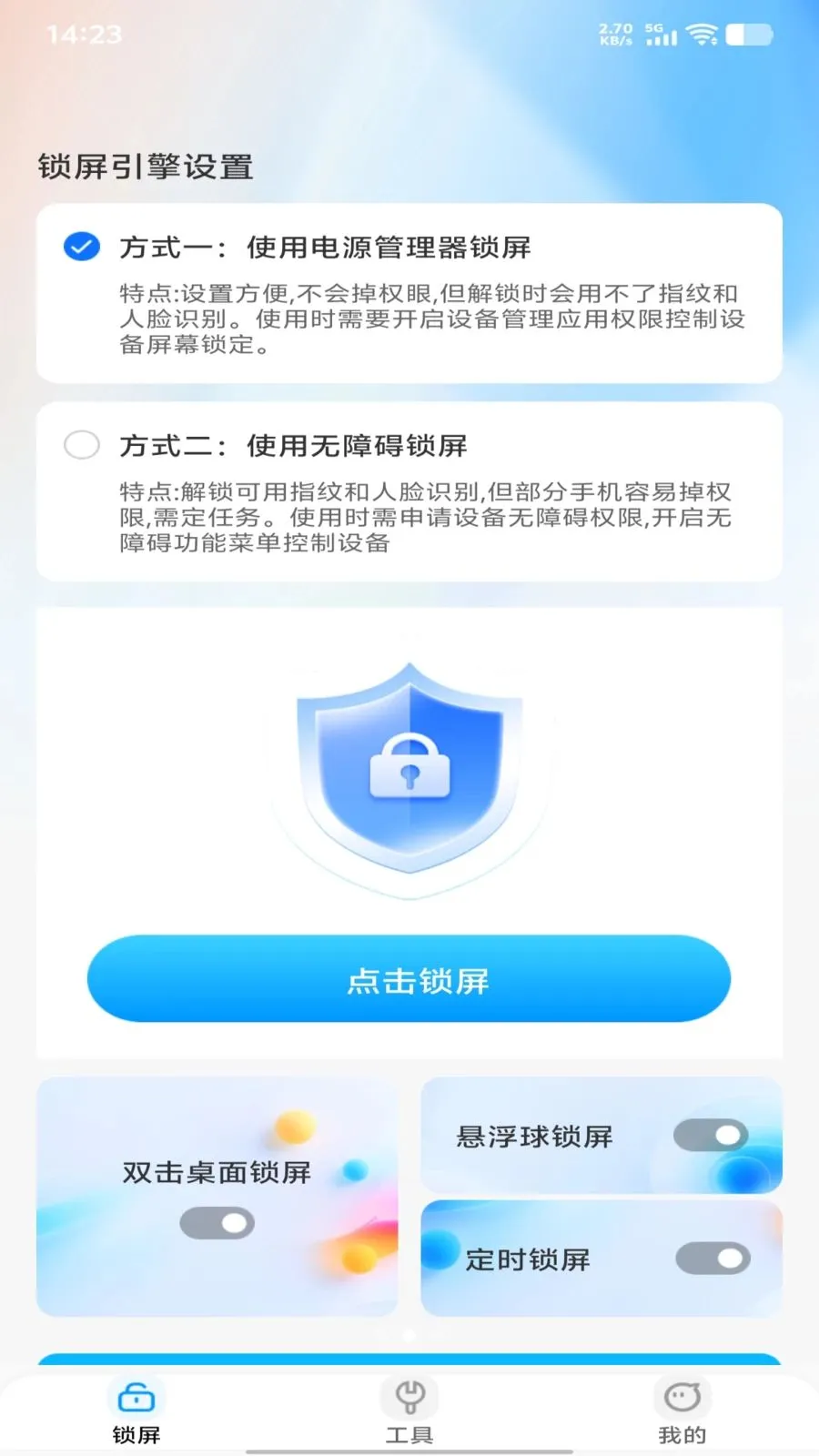Screen dimensions: 819x1456
Task: Tap the padlock inside the shield
Action: pos(409,773)
